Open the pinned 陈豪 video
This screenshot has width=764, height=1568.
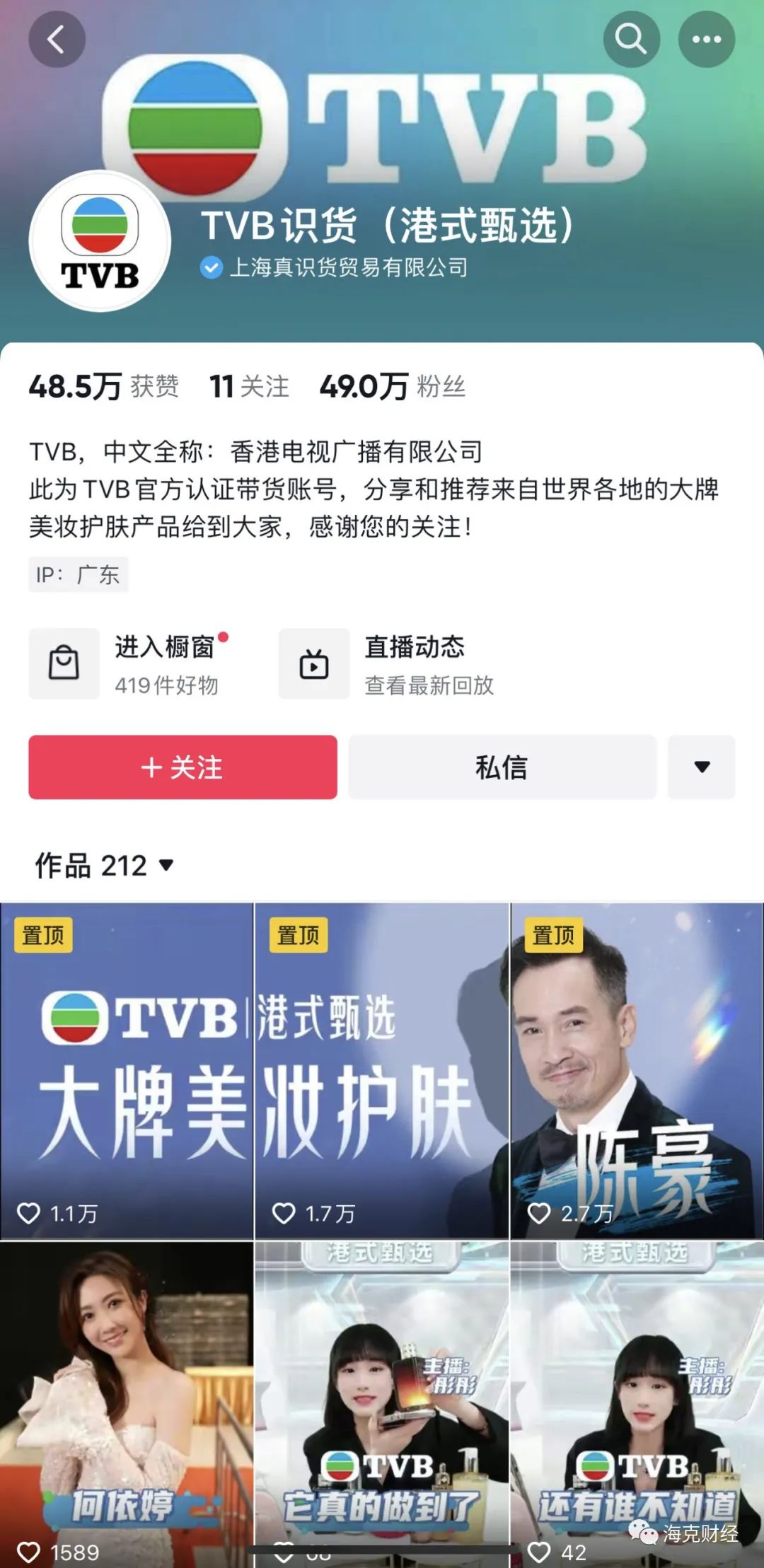coord(637,1070)
